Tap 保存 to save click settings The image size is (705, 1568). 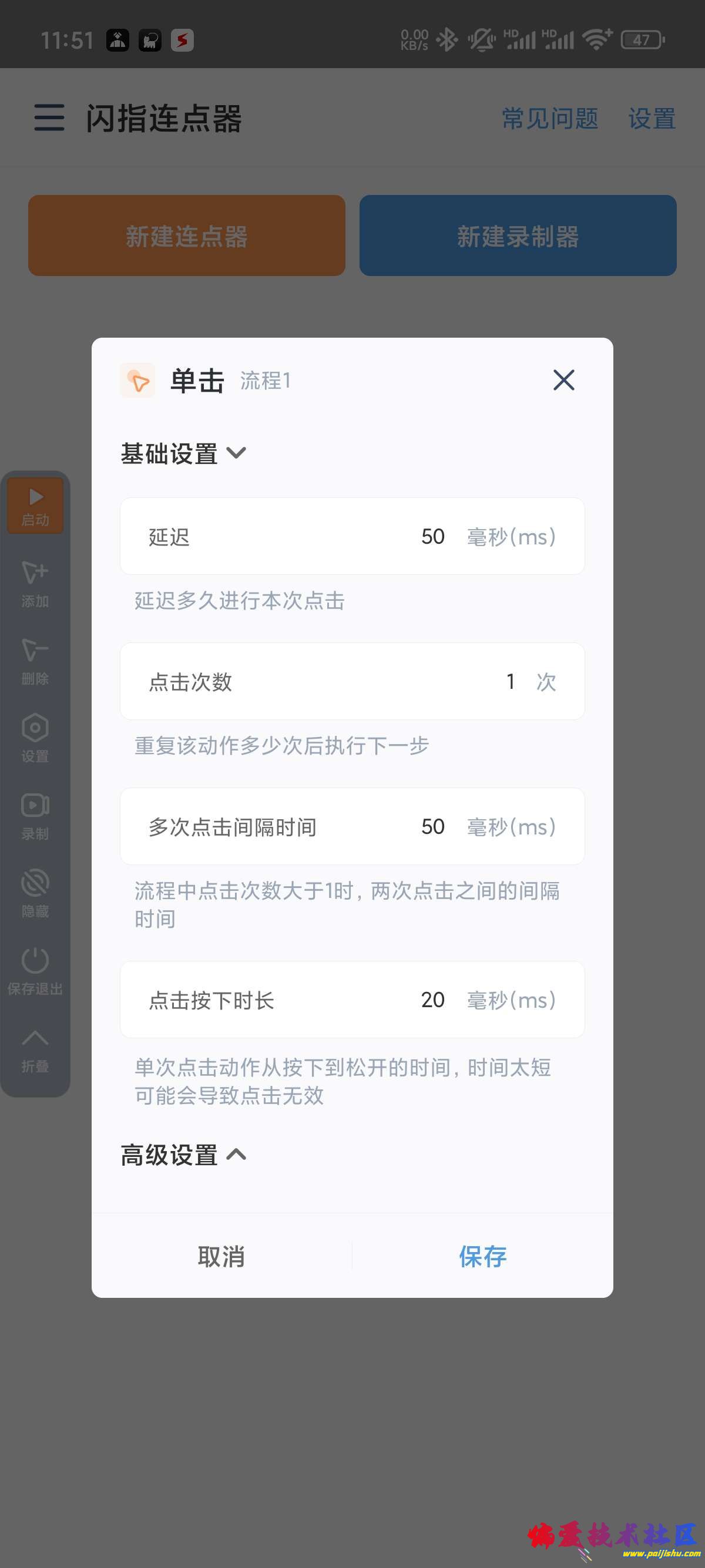tap(482, 1256)
